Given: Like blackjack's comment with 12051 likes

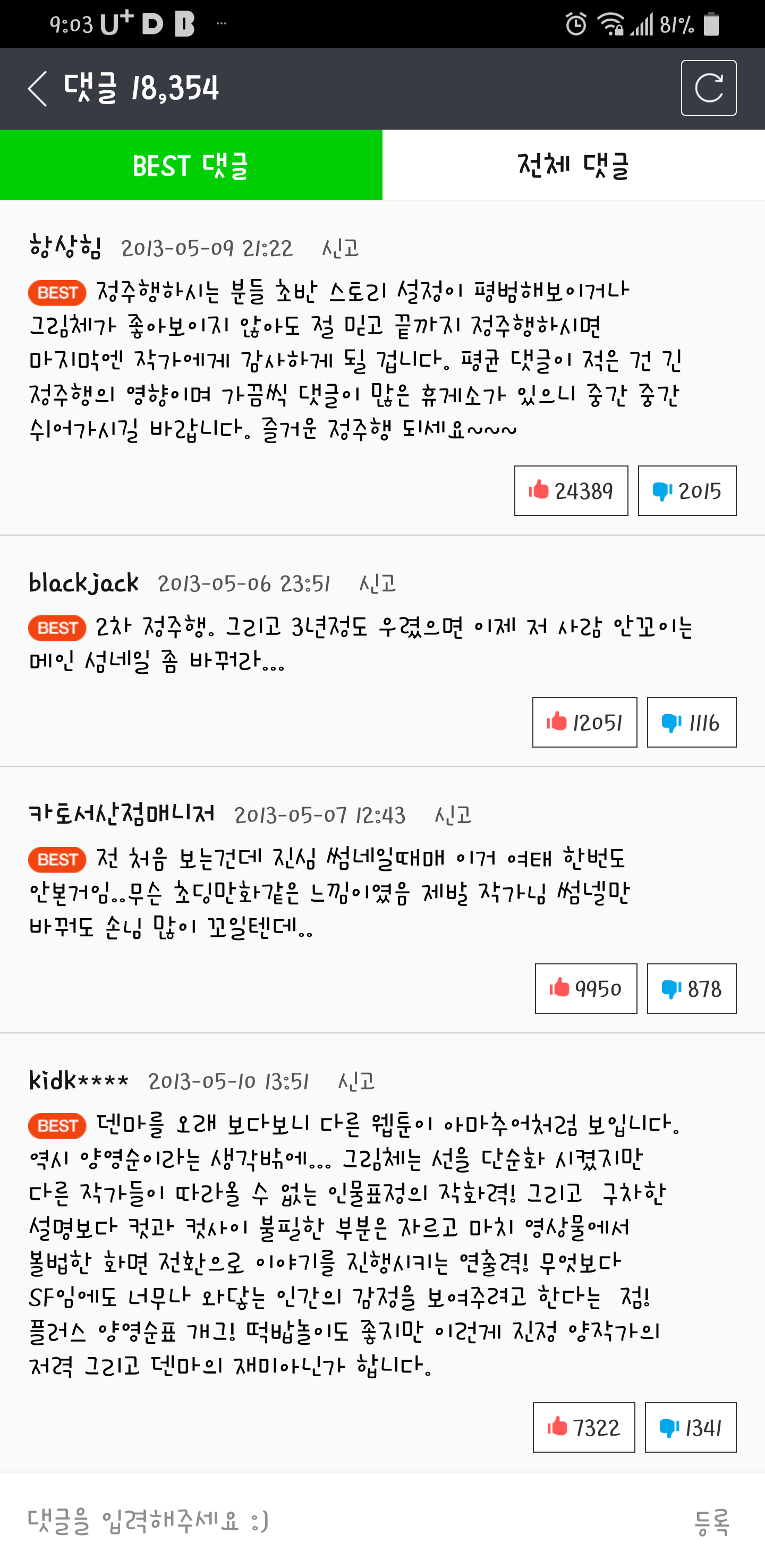Looking at the screenshot, I should [x=584, y=723].
